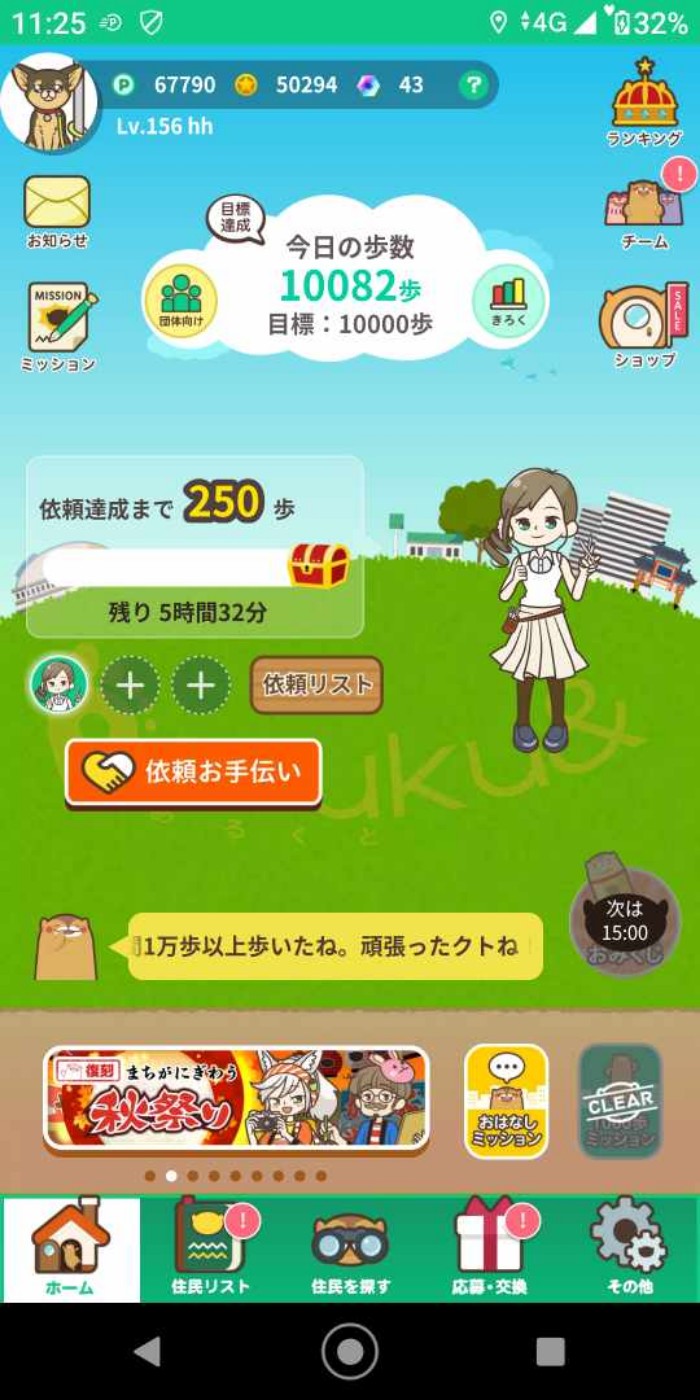
Task: Open the 秋祭り event banner
Action: tap(237, 1098)
